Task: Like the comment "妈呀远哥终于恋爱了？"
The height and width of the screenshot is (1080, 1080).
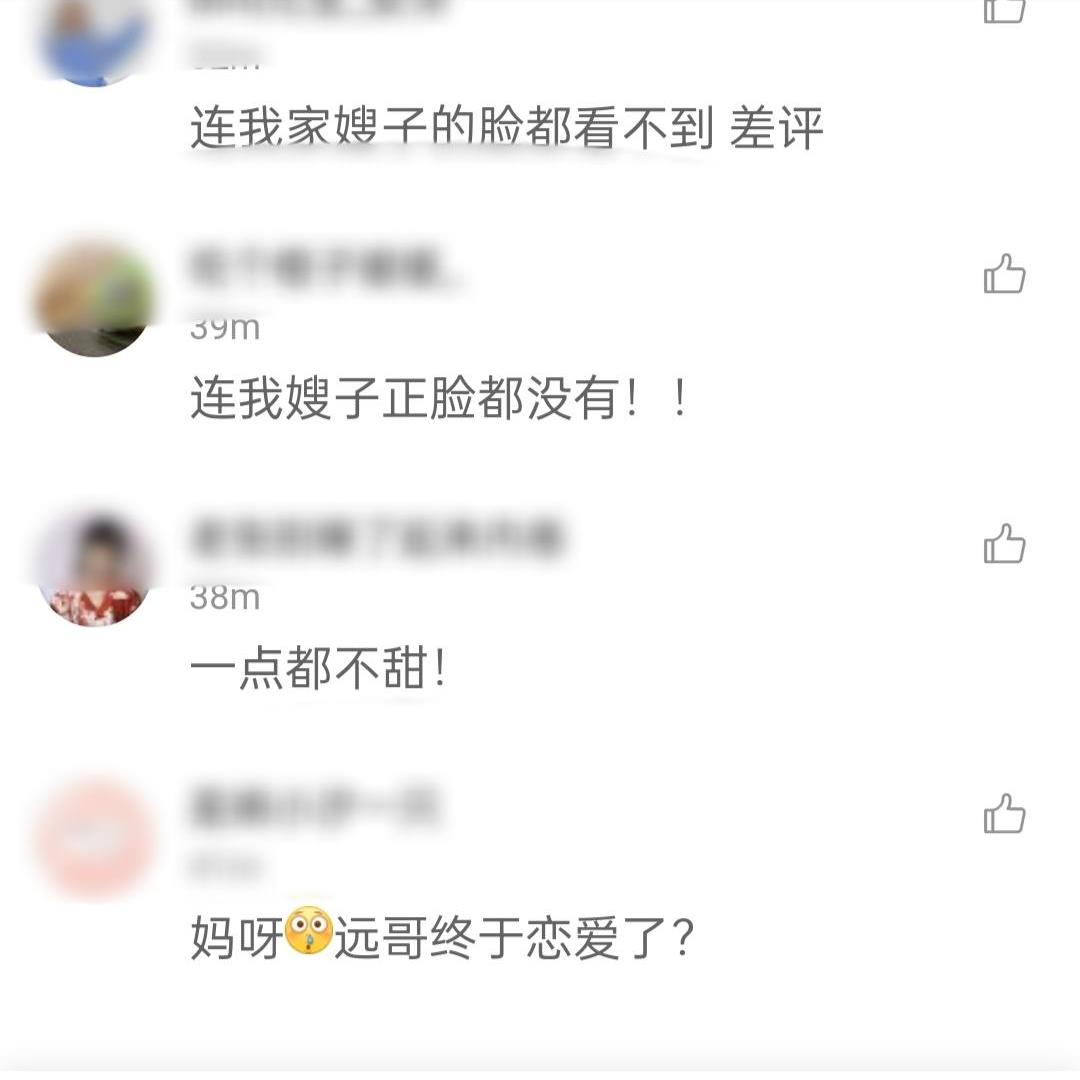Action: click(x=1004, y=815)
